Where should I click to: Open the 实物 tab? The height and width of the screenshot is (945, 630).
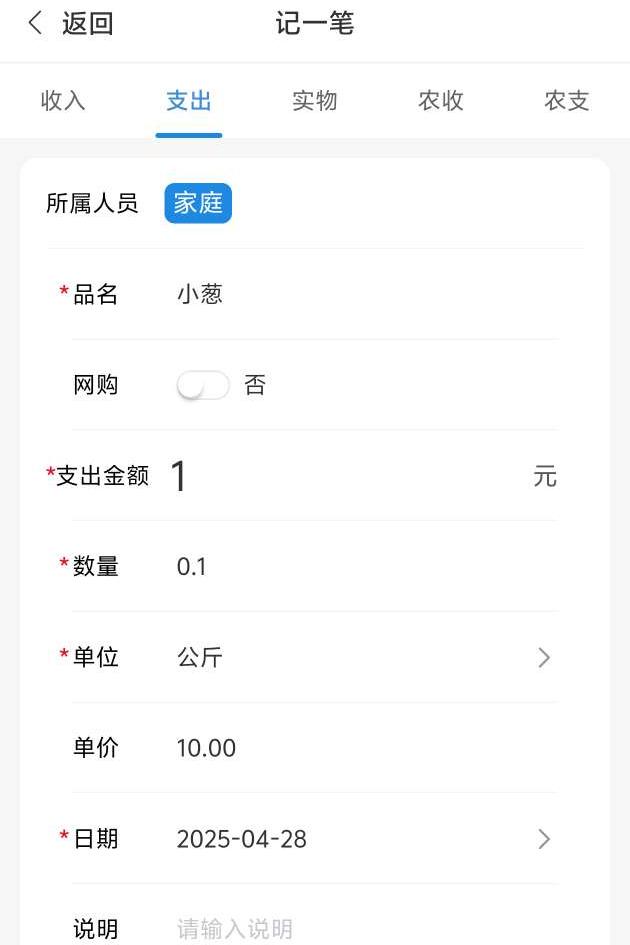click(315, 101)
